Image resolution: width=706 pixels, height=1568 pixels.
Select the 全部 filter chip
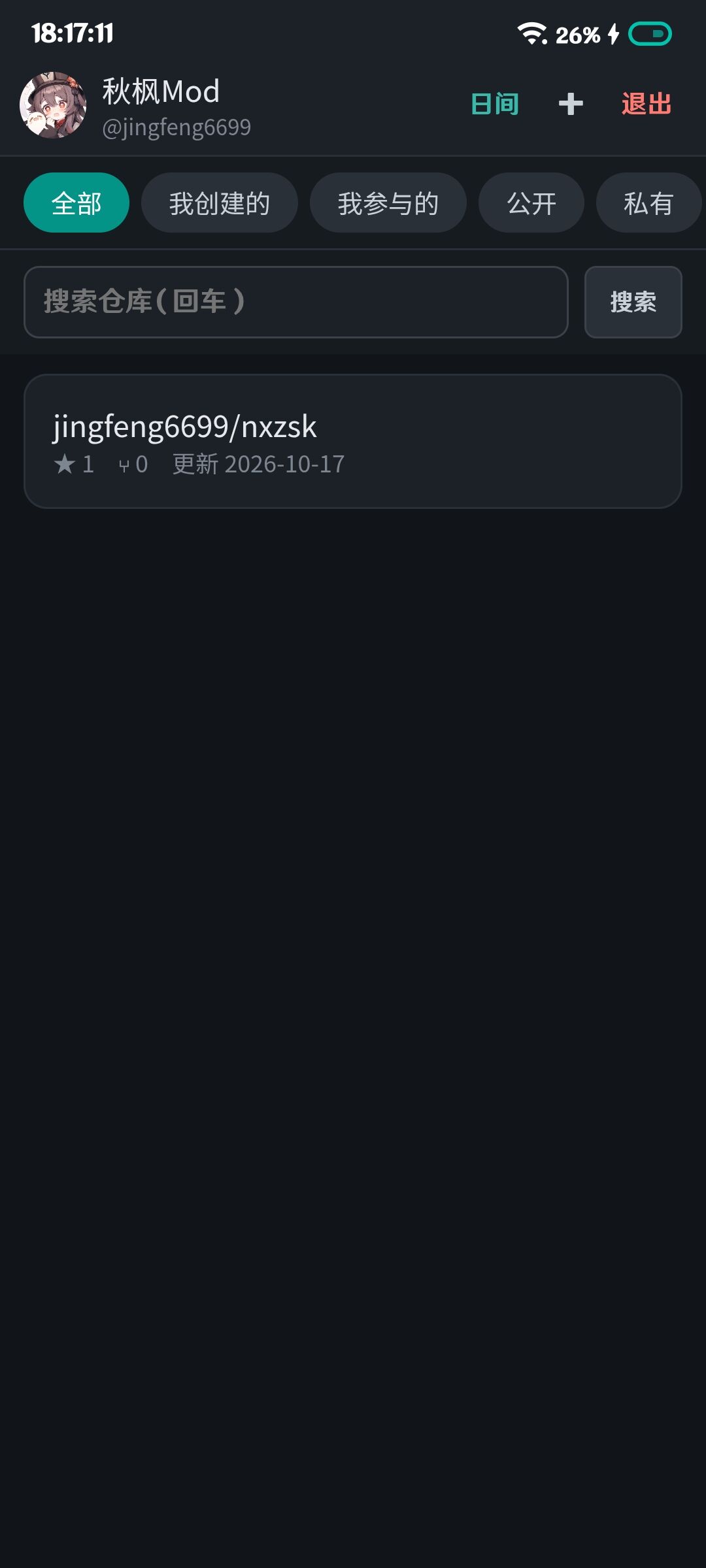[x=76, y=203]
